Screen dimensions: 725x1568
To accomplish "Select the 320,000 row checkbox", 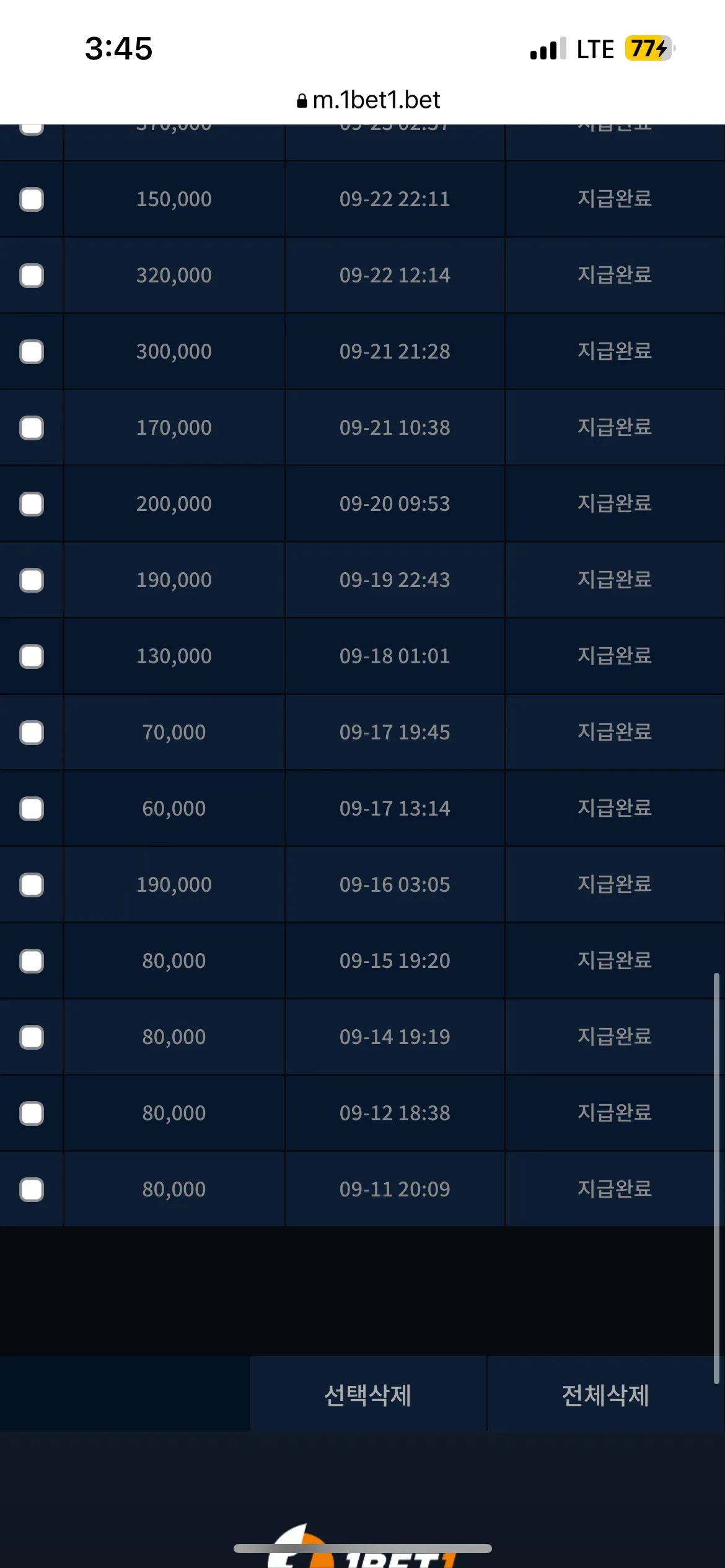I will coord(32,276).
